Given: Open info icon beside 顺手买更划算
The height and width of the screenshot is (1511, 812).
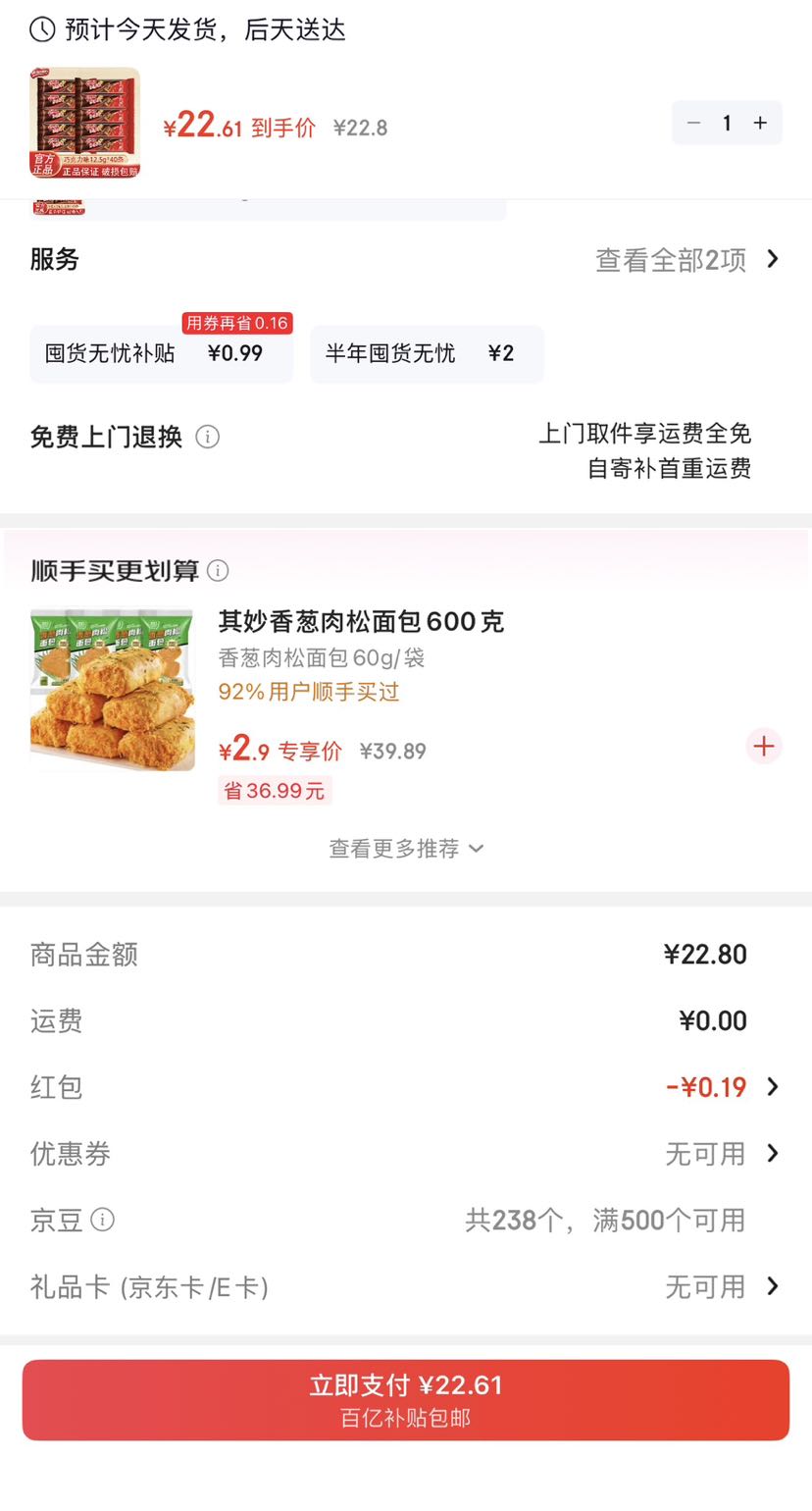Looking at the screenshot, I should point(219,570).
